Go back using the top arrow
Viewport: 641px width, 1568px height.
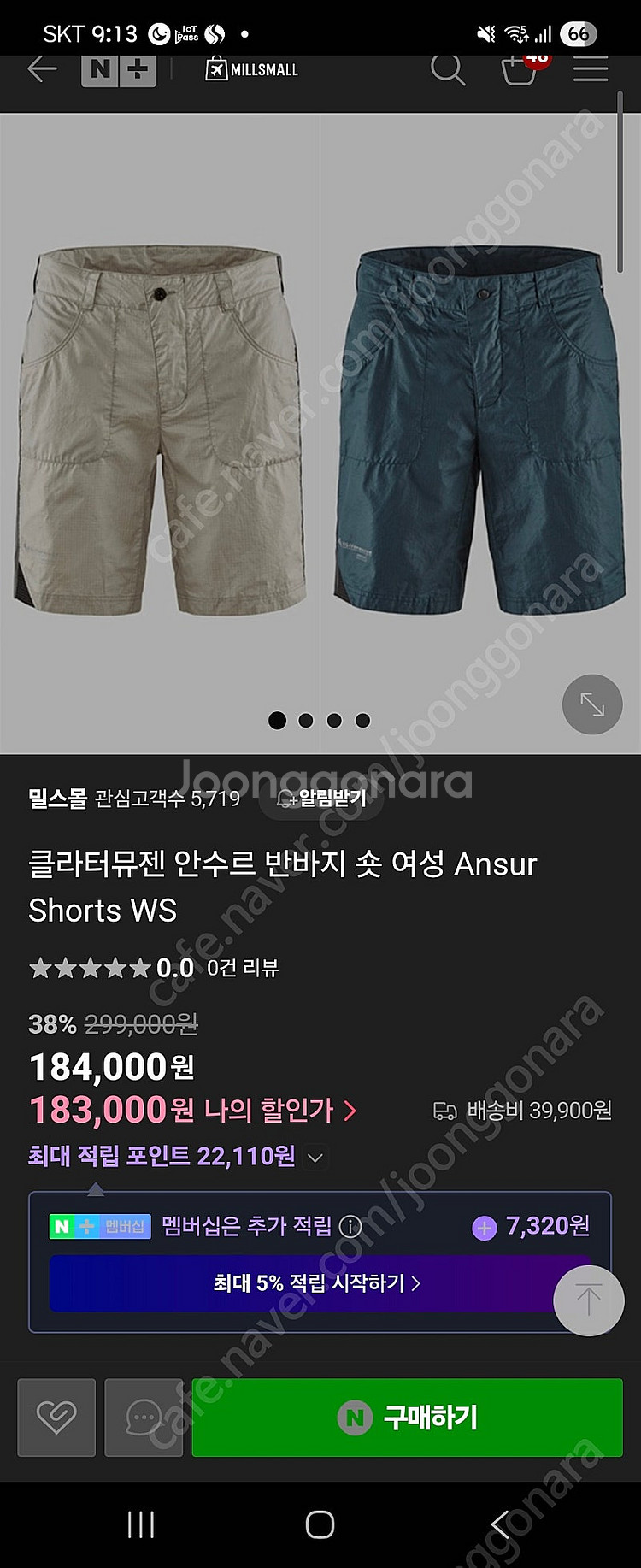point(42,69)
